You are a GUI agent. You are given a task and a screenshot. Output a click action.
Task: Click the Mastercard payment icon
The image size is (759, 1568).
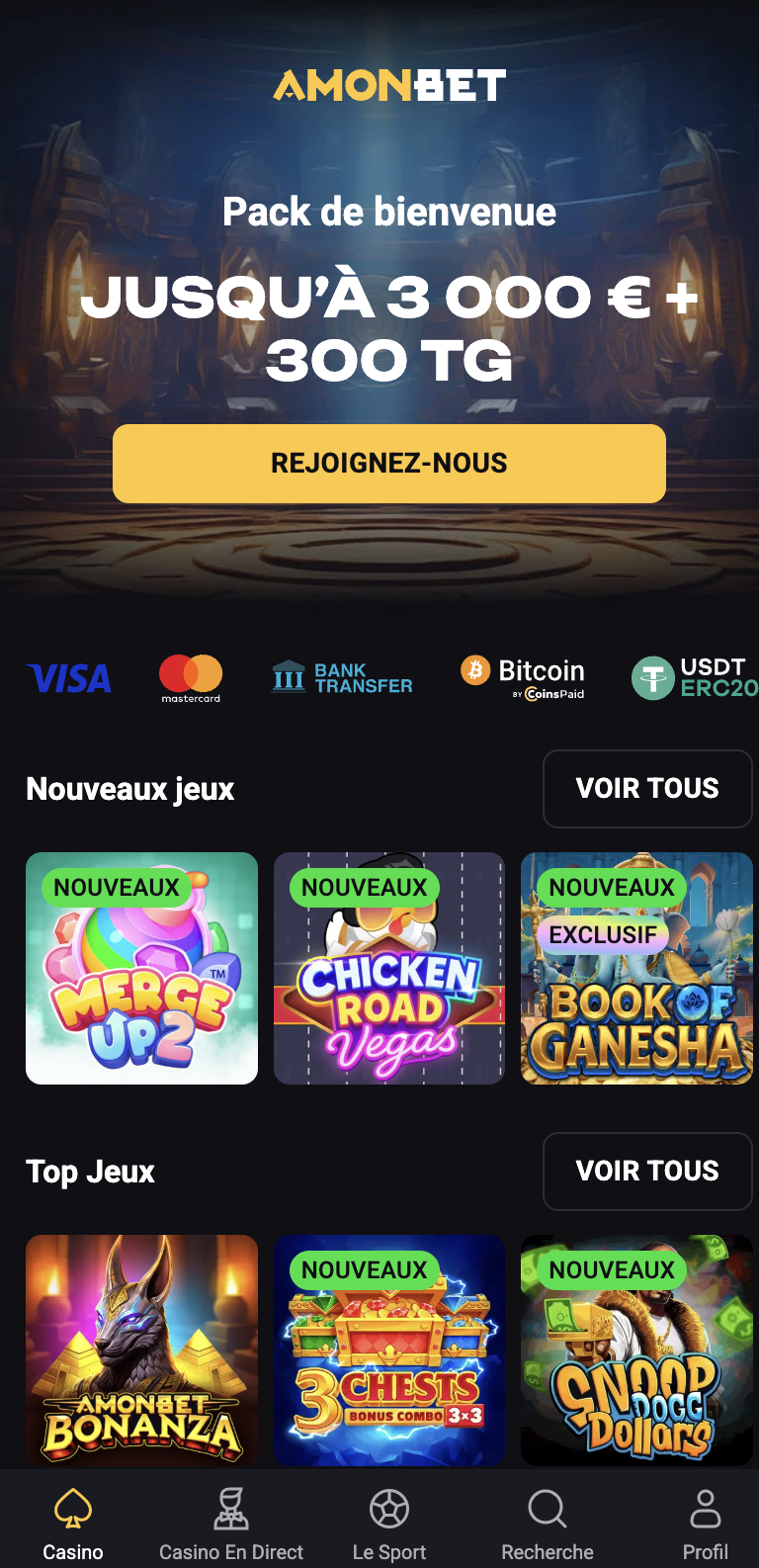click(x=189, y=677)
